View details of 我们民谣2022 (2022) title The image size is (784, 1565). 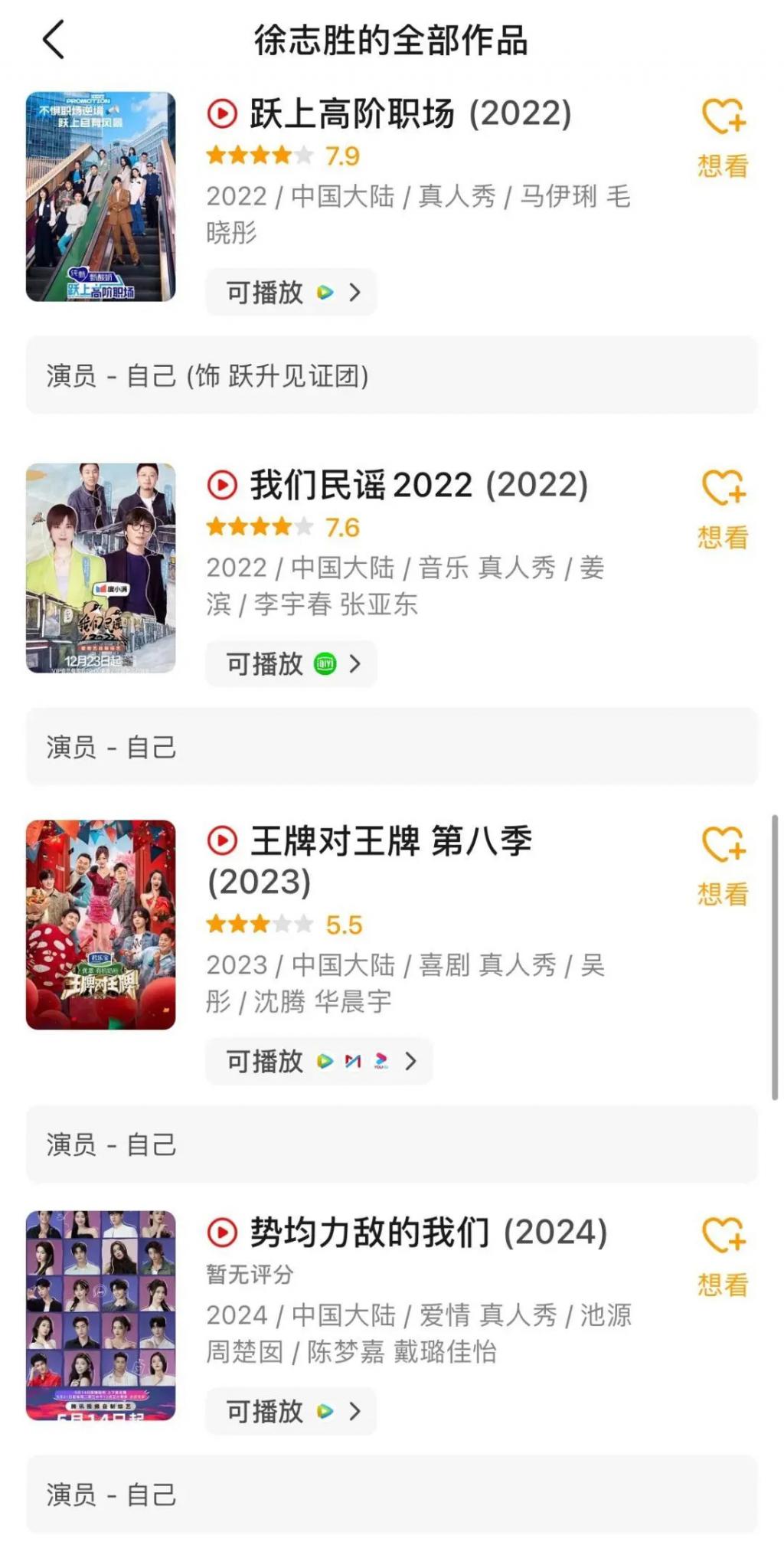pyautogui.click(x=418, y=485)
